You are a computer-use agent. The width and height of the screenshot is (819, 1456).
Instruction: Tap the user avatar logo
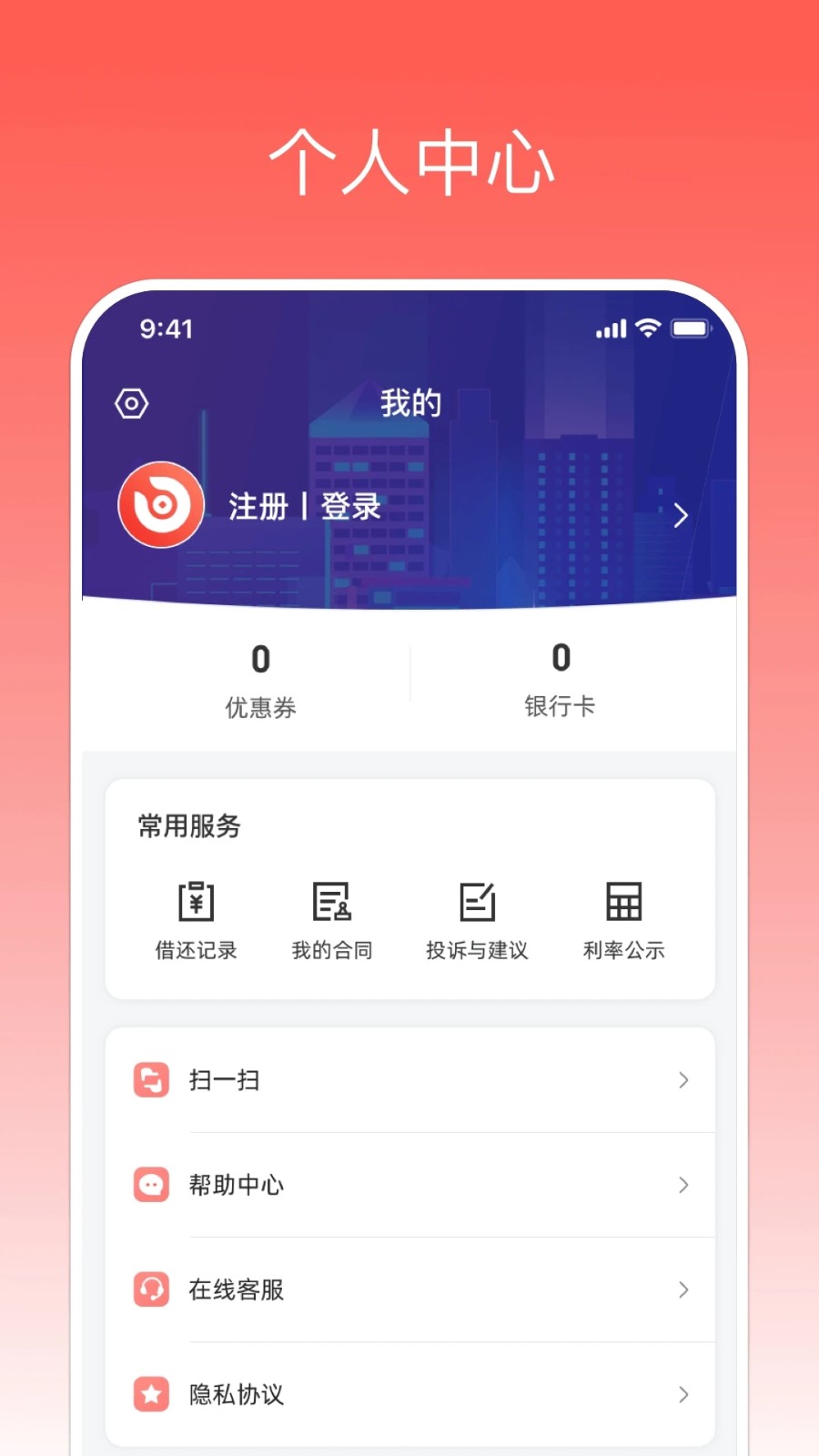161,506
